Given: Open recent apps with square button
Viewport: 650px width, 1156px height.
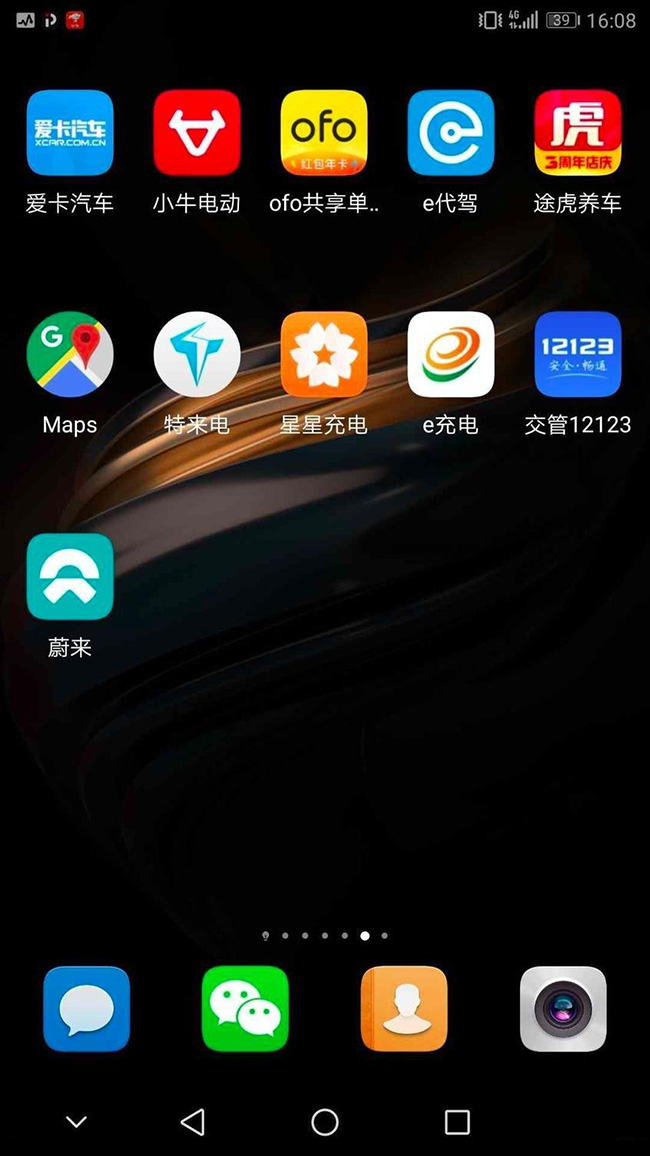Looking at the screenshot, I should click(457, 1122).
